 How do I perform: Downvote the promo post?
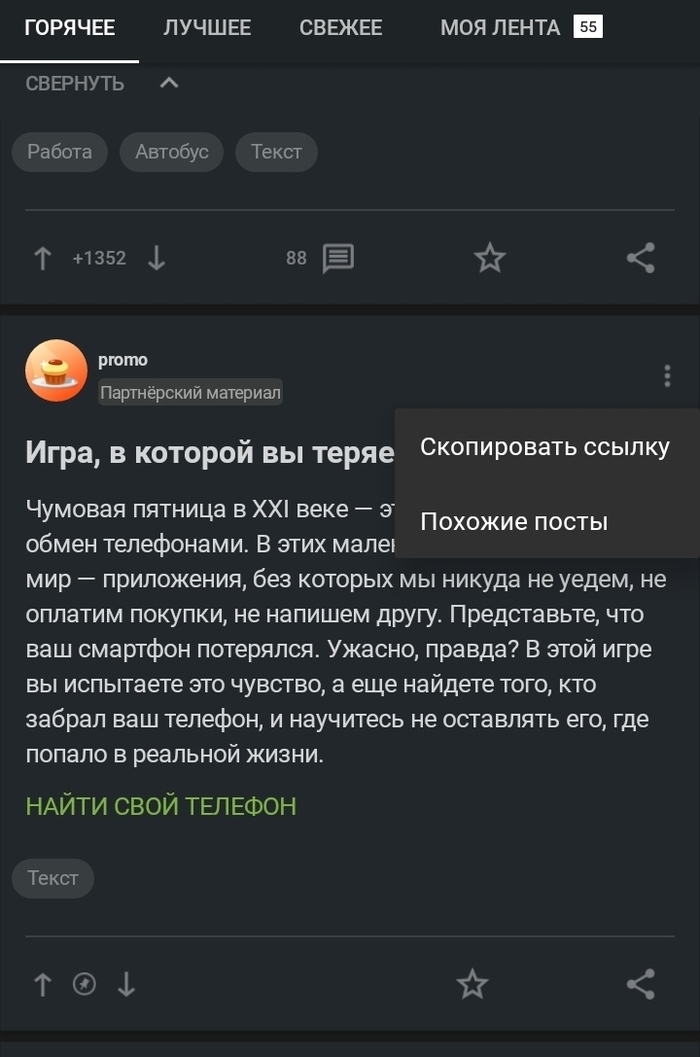[x=126, y=985]
